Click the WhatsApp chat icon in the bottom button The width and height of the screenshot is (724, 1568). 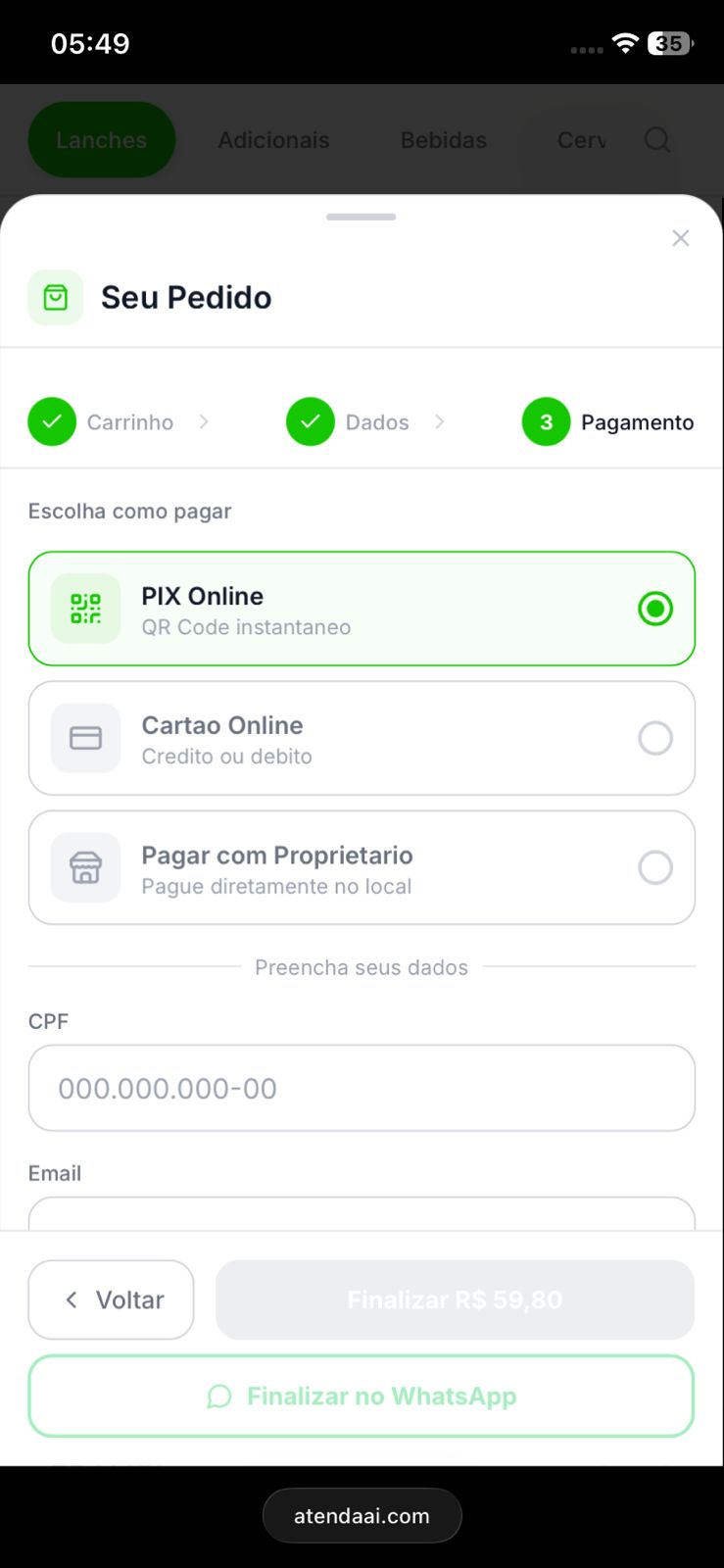pos(219,1396)
